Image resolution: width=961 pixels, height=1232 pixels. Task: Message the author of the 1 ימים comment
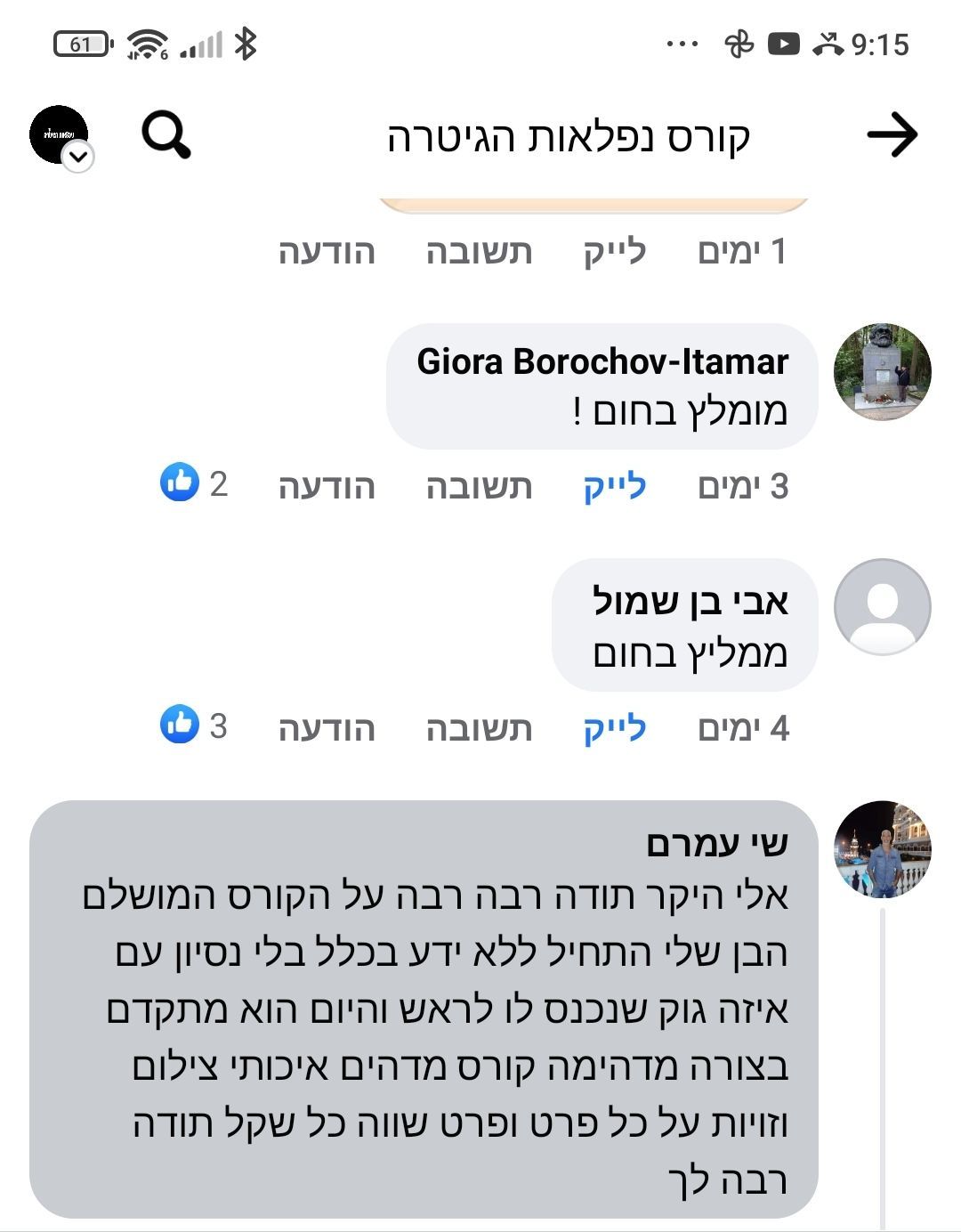tap(327, 252)
